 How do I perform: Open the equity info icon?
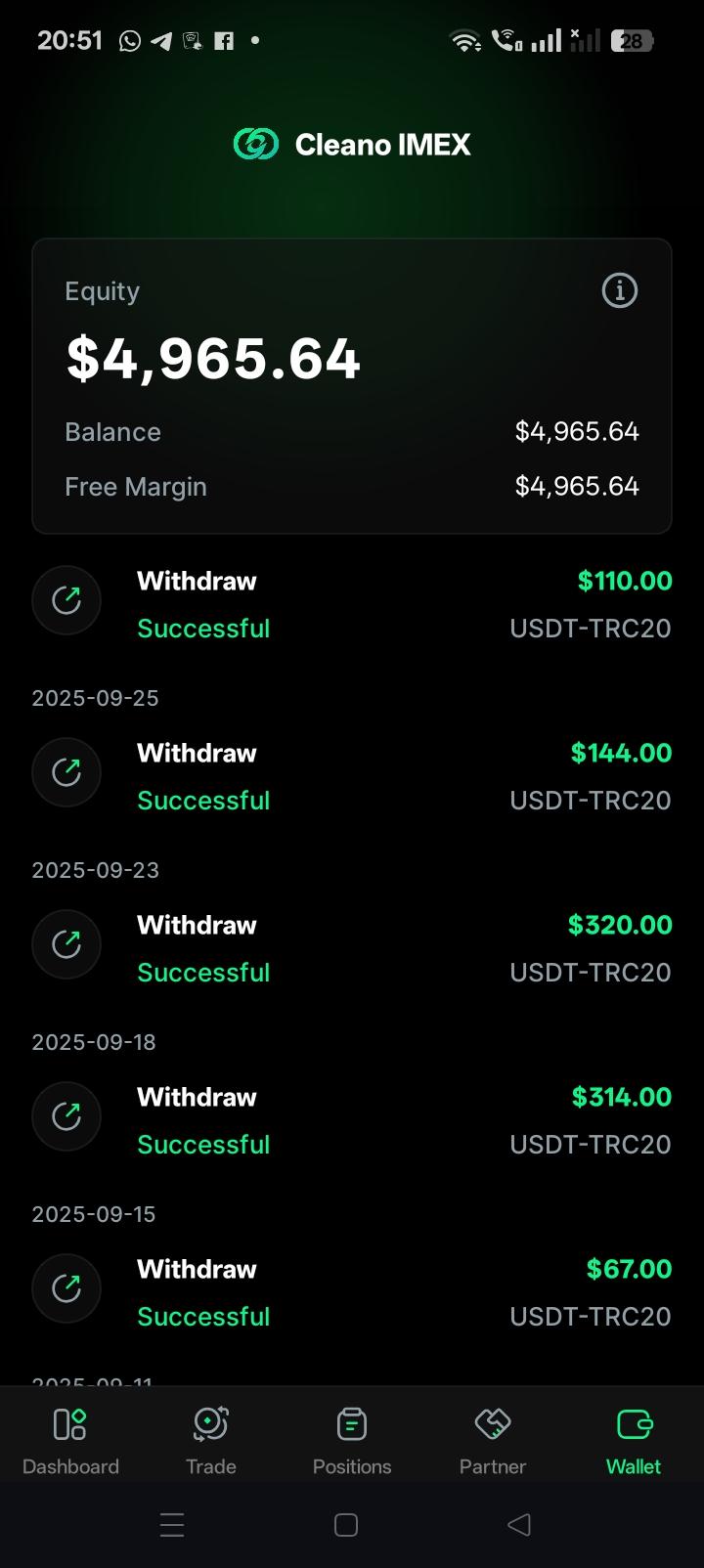tap(619, 290)
